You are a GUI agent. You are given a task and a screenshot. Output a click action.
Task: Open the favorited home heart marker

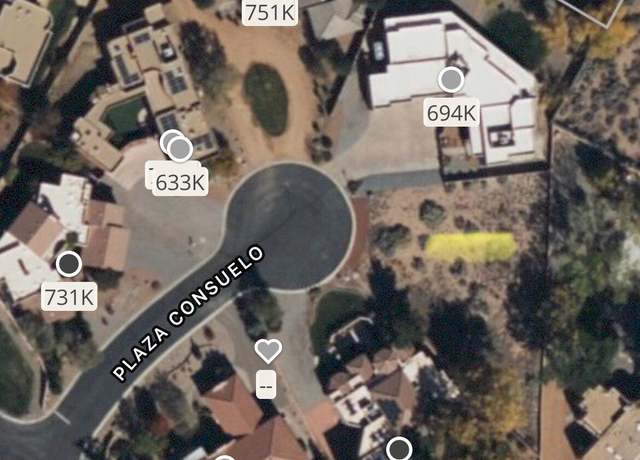[x=267, y=351]
